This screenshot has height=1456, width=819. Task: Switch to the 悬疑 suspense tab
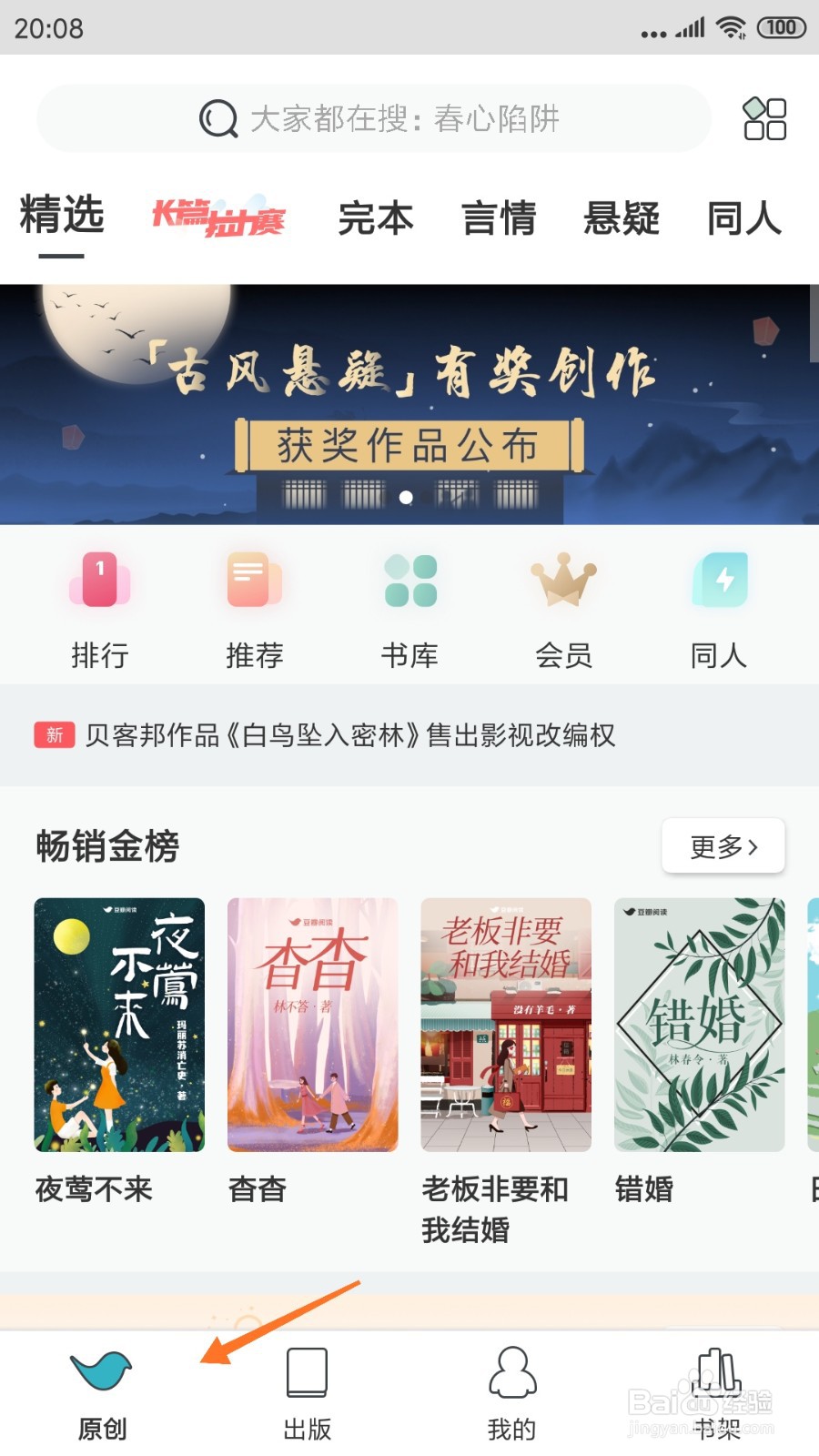coord(622,218)
